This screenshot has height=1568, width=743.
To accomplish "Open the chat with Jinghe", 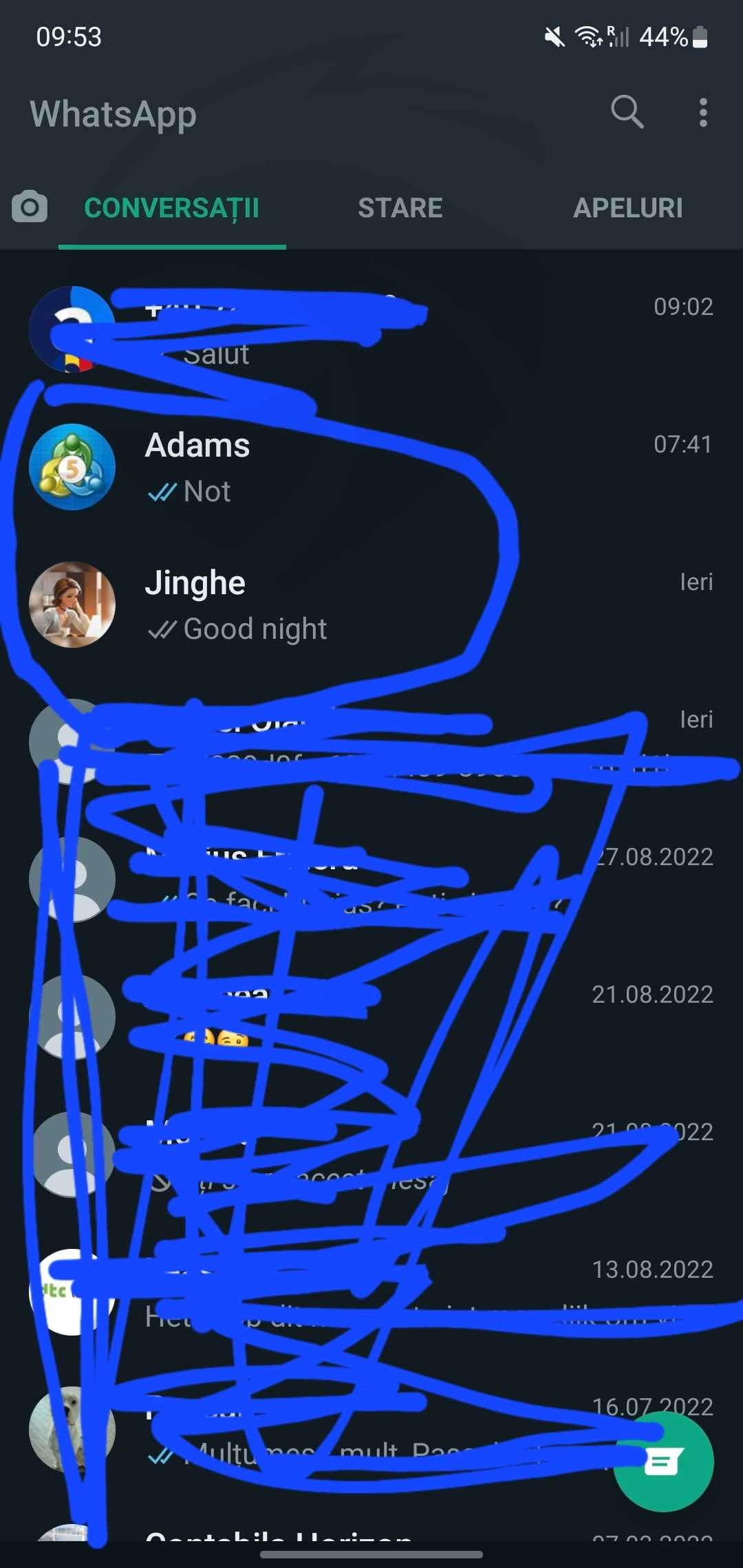I will (371, 605).
